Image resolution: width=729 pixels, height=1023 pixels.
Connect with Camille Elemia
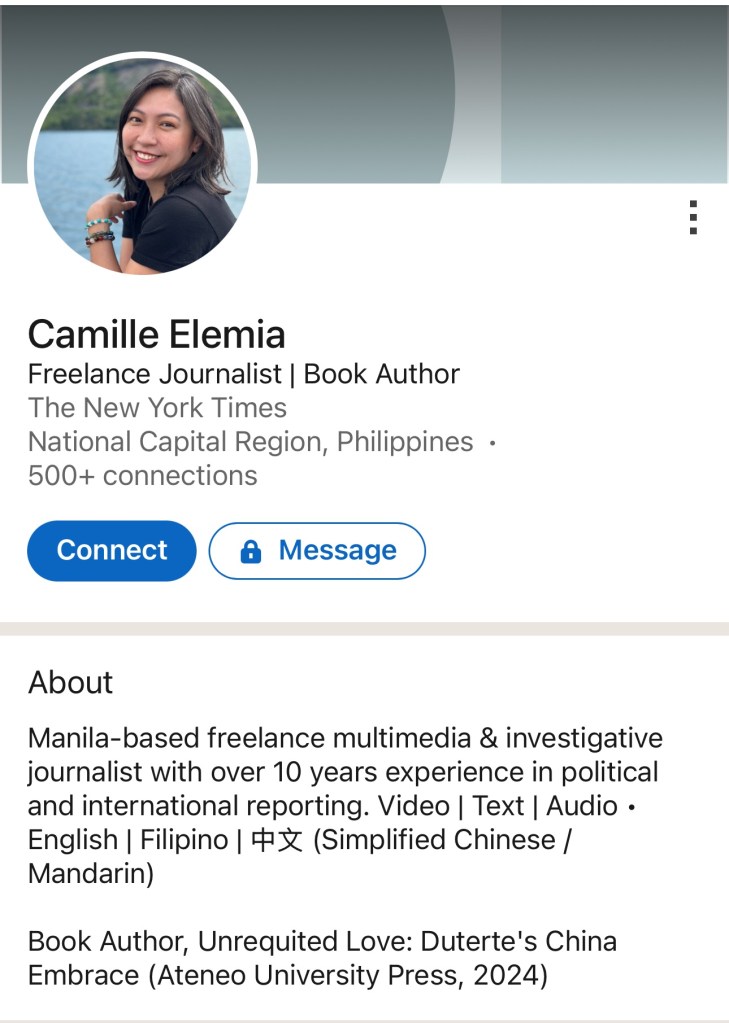[x=112, y=550]
